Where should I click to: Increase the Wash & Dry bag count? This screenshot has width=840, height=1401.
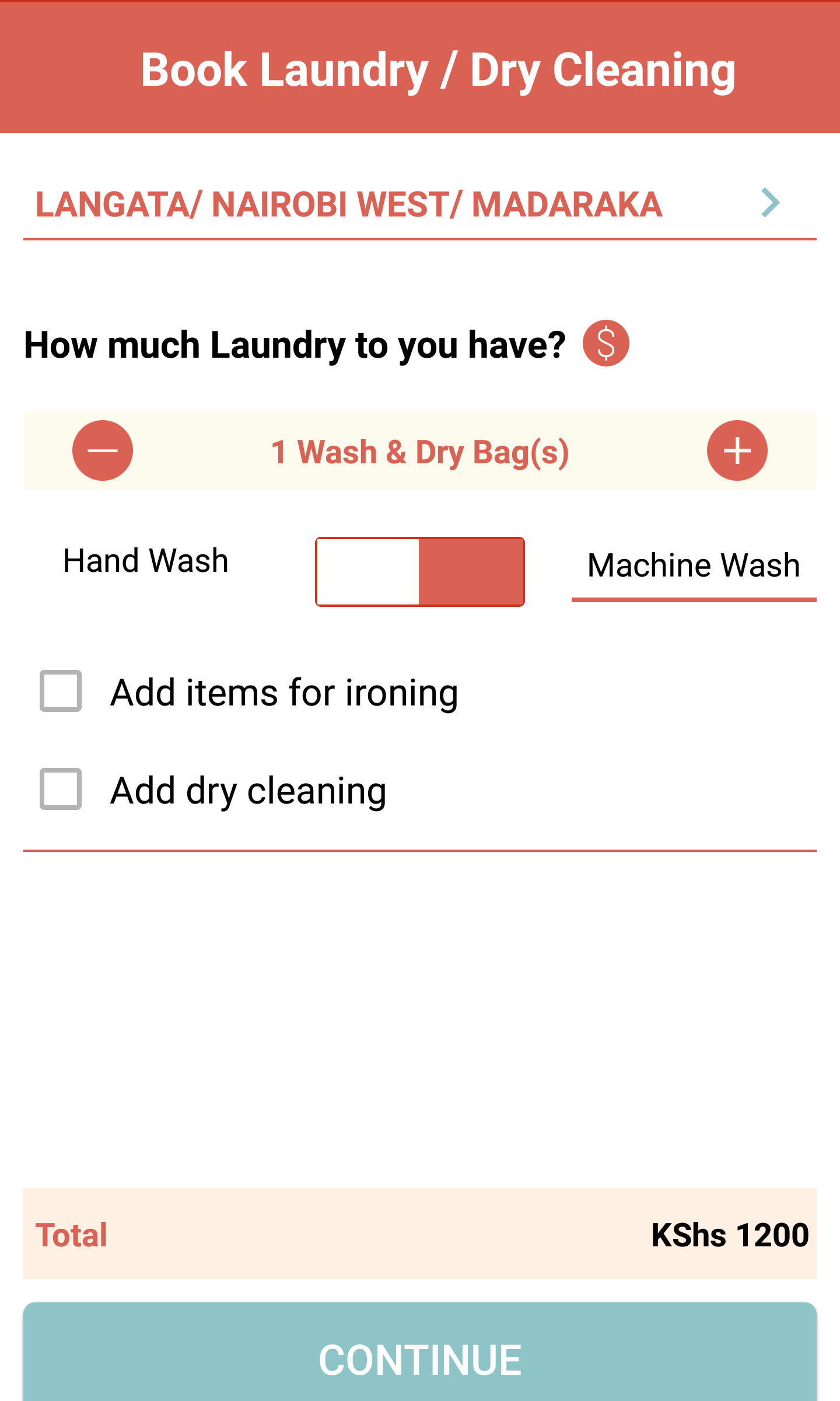pyautogui.click(x=737, y=450)
